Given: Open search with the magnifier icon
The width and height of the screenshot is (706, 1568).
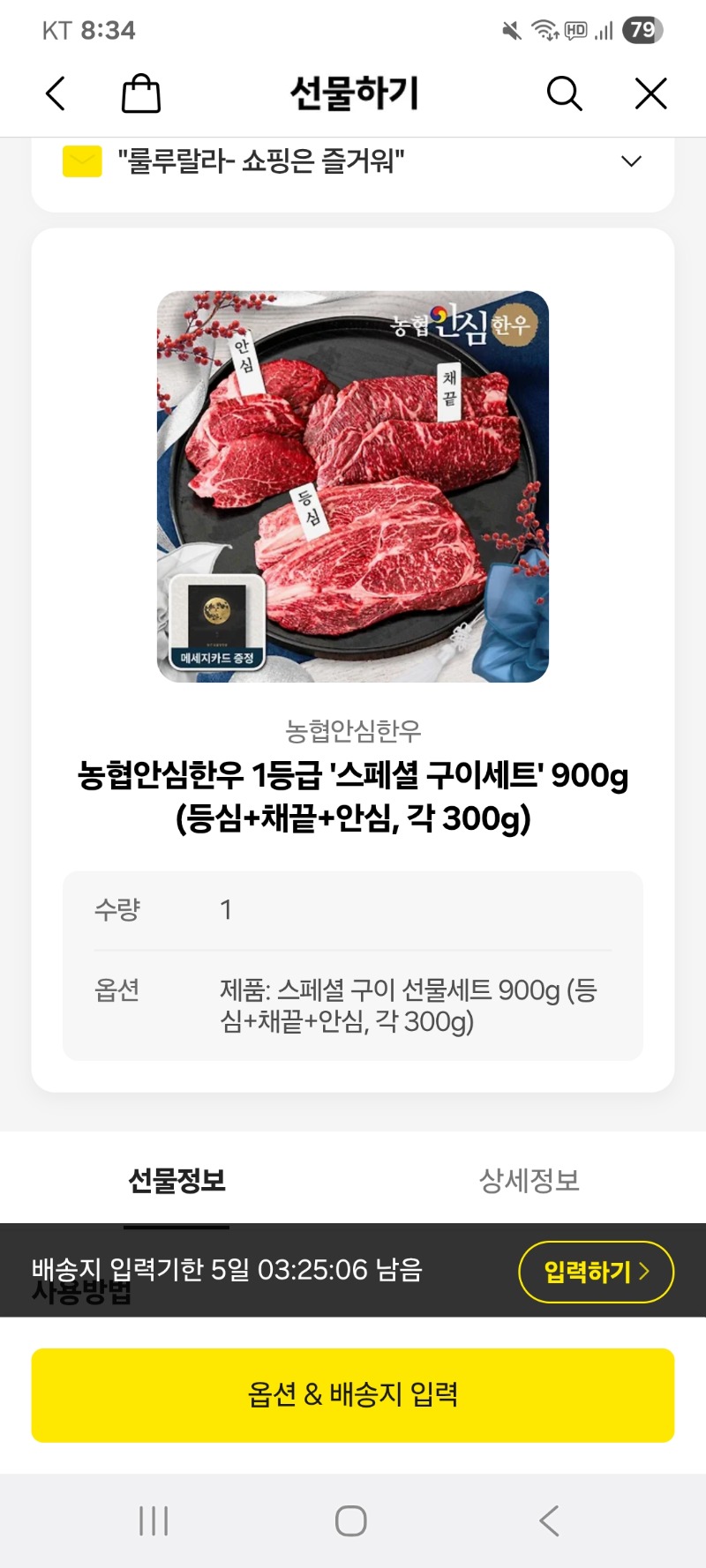Looking at the screenshot, I should (564, 93).
